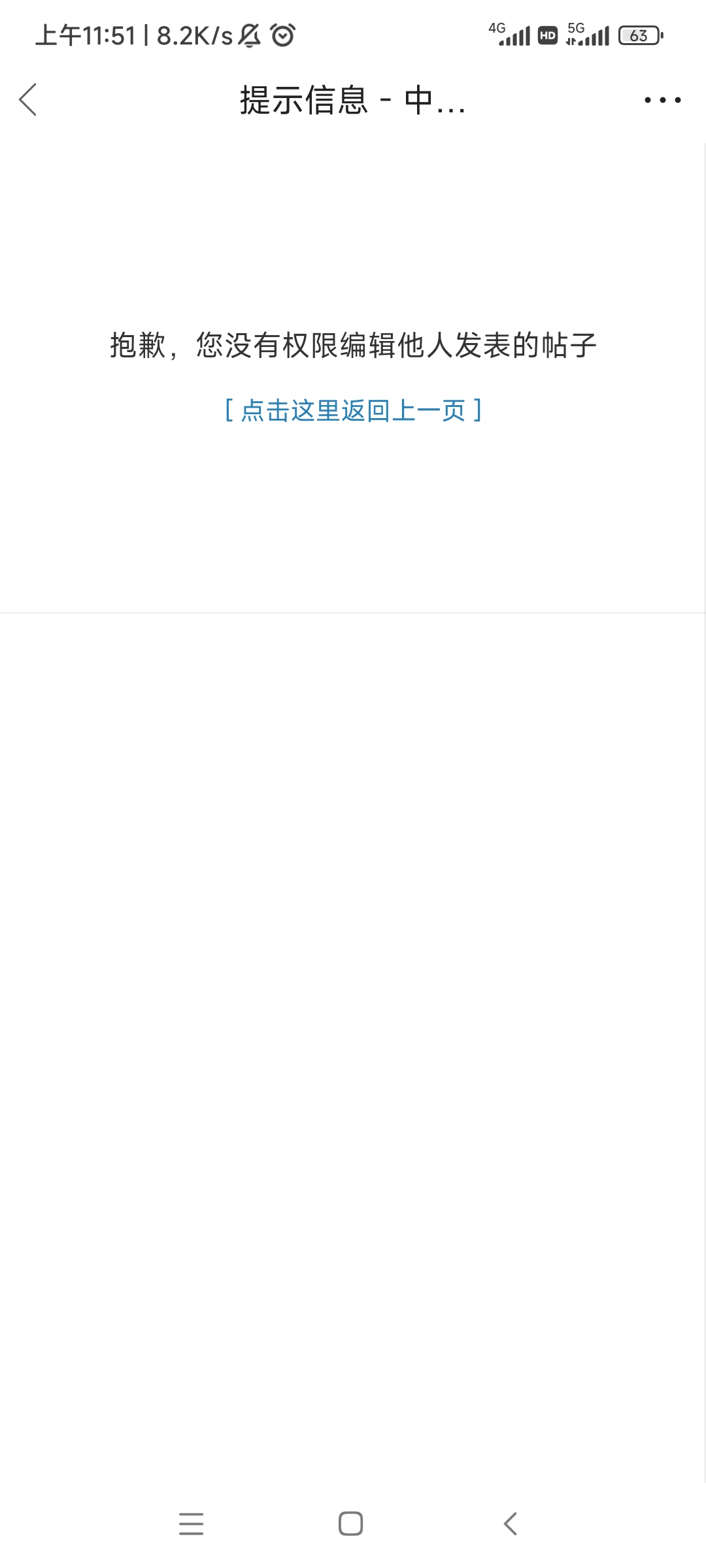Tap the 点击这里返回上一页 link
The width and height of the screenshot is (706, 1568).
tap(353, 410)
